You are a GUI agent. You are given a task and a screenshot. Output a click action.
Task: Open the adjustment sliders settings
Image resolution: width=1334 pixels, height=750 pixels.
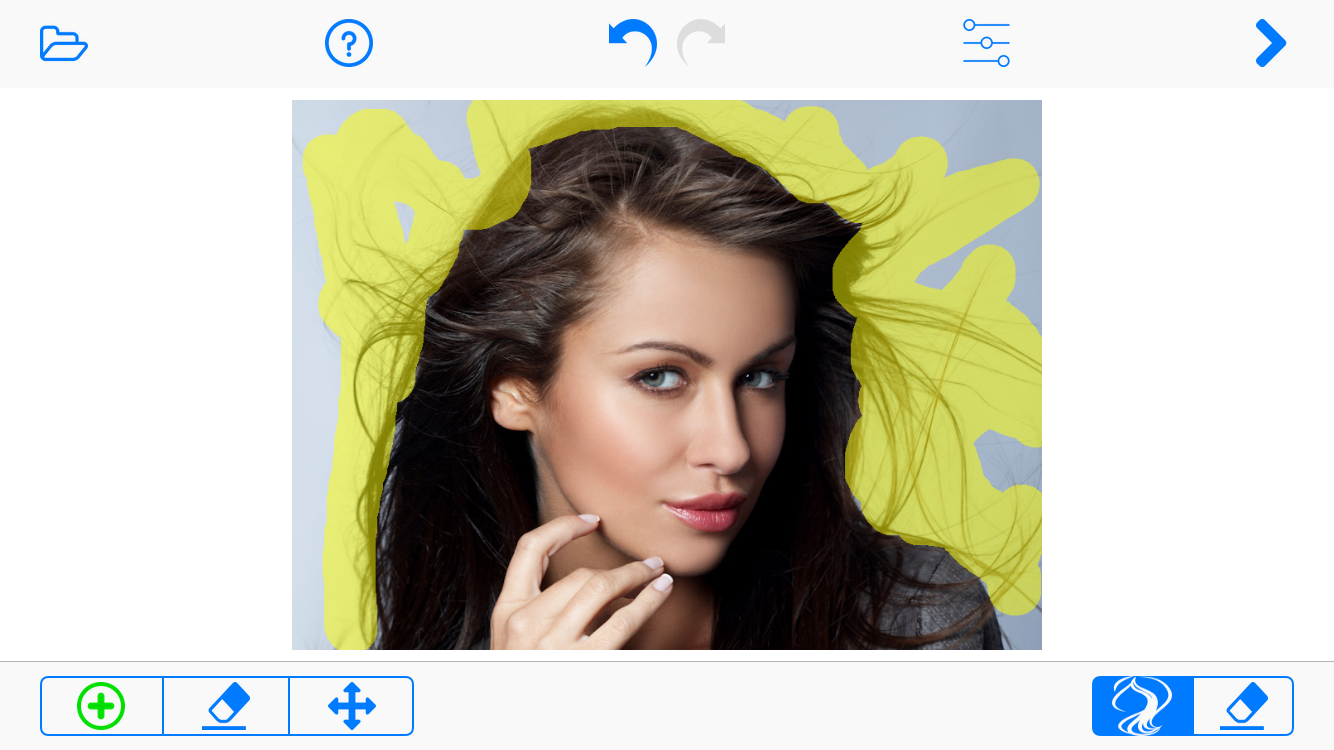point(986,43)
